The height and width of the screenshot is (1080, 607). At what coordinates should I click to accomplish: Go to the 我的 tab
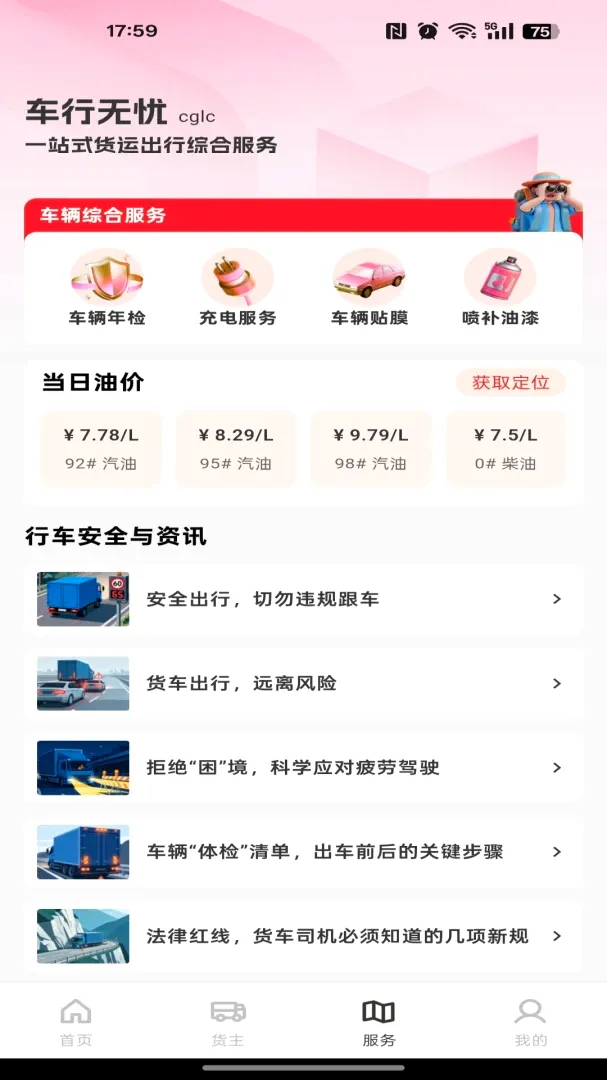click(531, 1023)
